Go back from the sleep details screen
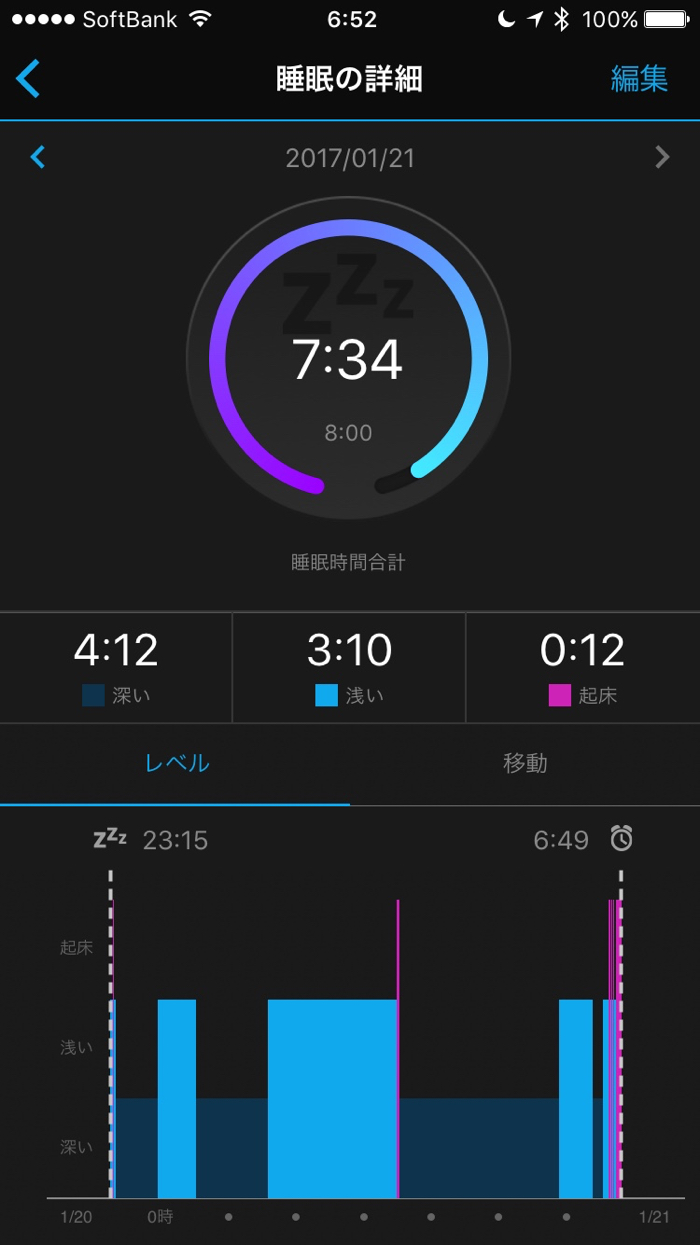Screen dimensions: 700x1245 point(29,79)
